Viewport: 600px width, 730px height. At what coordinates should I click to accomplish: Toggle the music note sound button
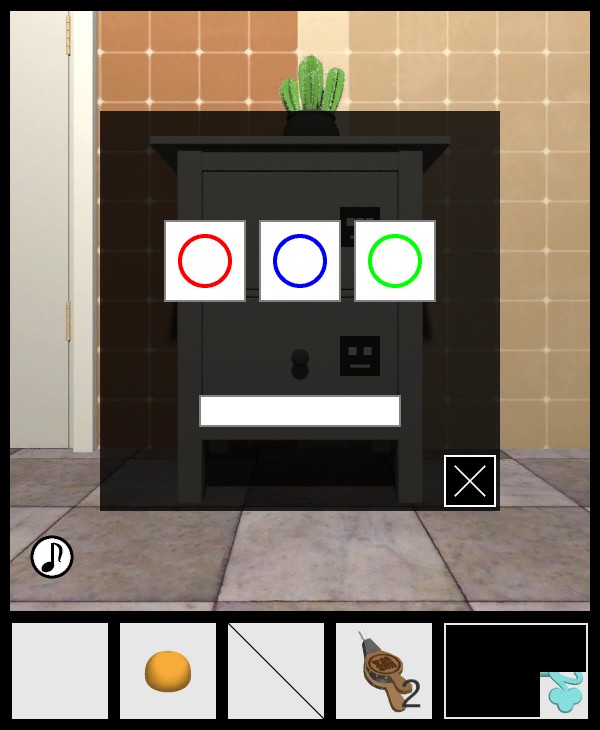[x=52, y=557]
